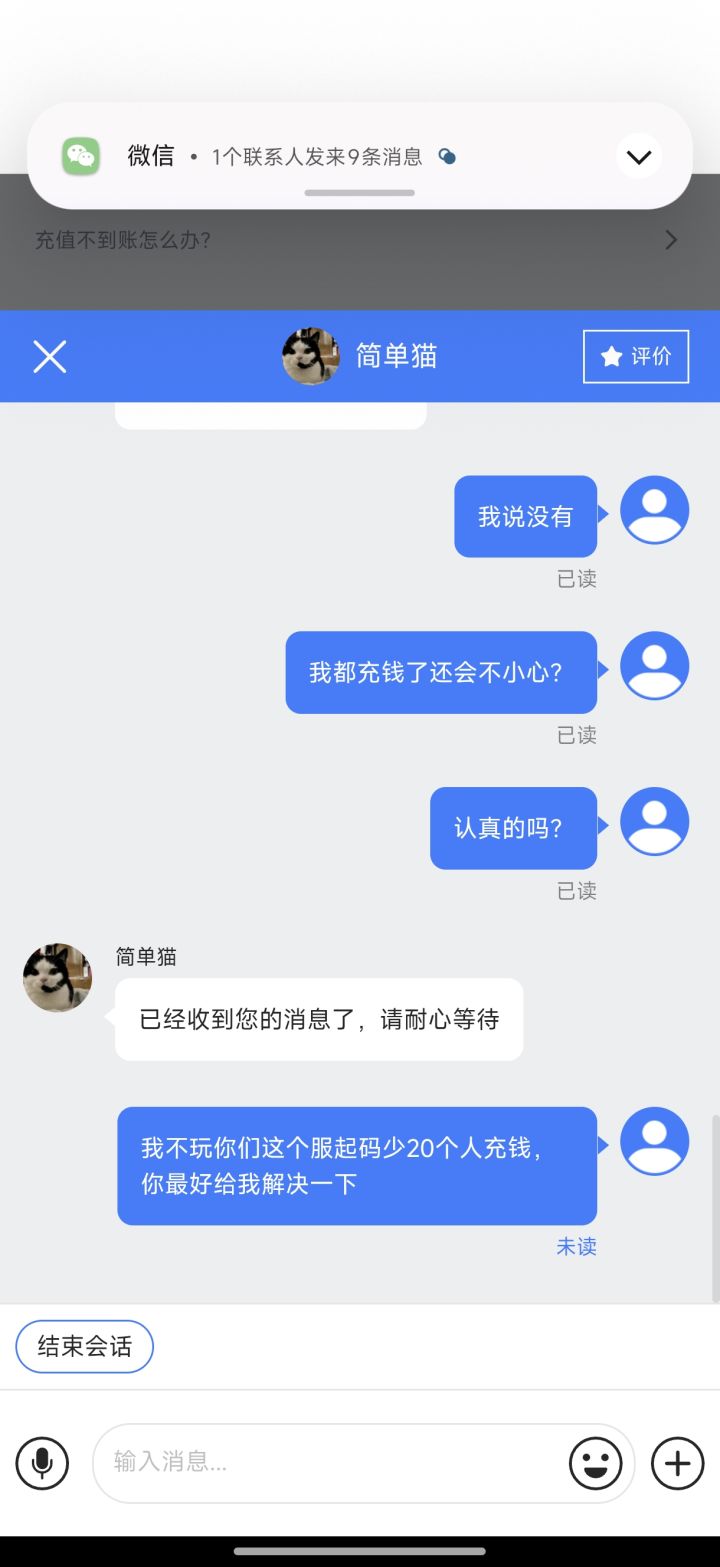This screenshot has width=720, height=1567.
Task: Tap the 评价 button to rate service
Action: click(636, 356)
